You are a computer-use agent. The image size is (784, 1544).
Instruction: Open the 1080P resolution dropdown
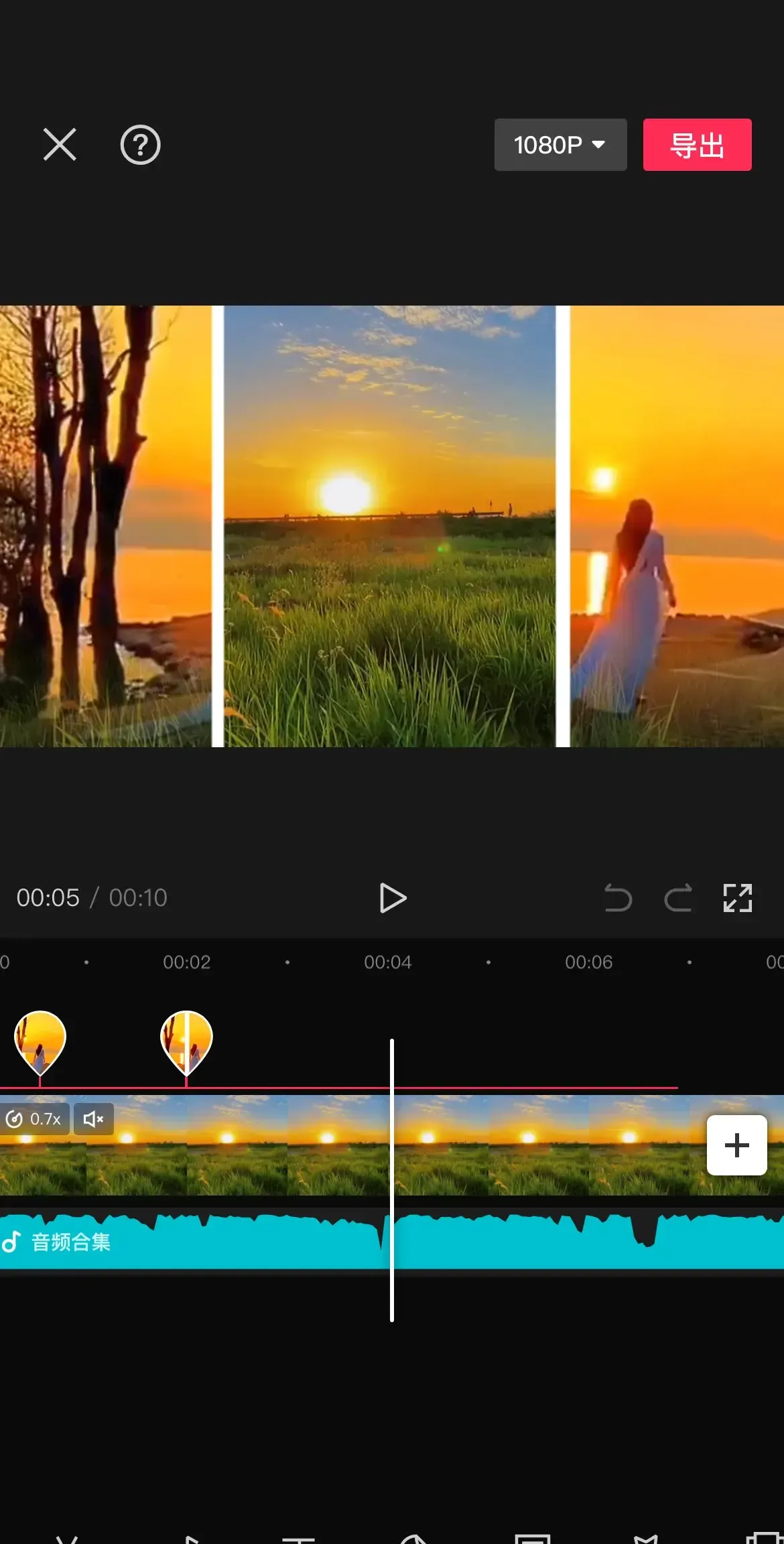tap(560, 145)
